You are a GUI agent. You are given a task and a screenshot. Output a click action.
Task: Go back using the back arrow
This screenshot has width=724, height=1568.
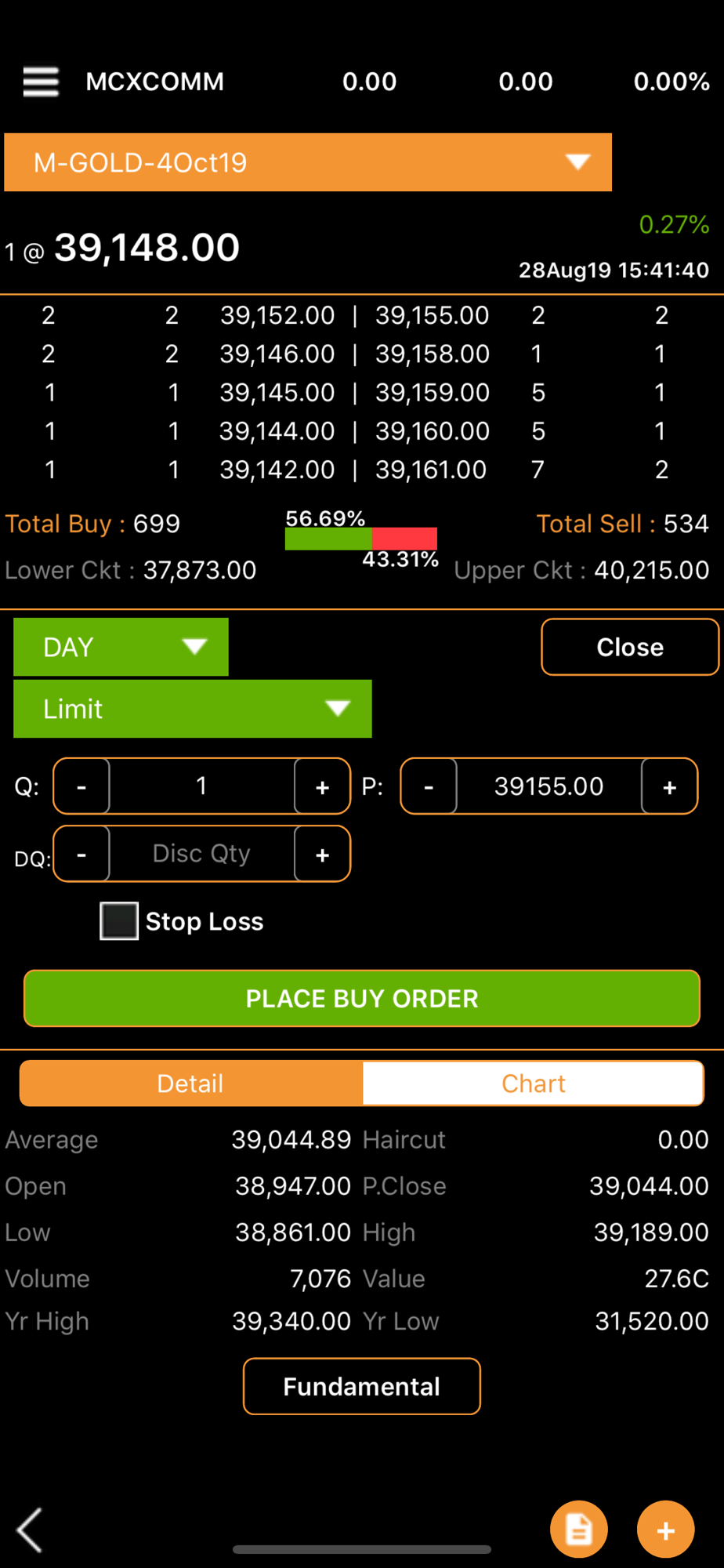tap(30, 1530)
